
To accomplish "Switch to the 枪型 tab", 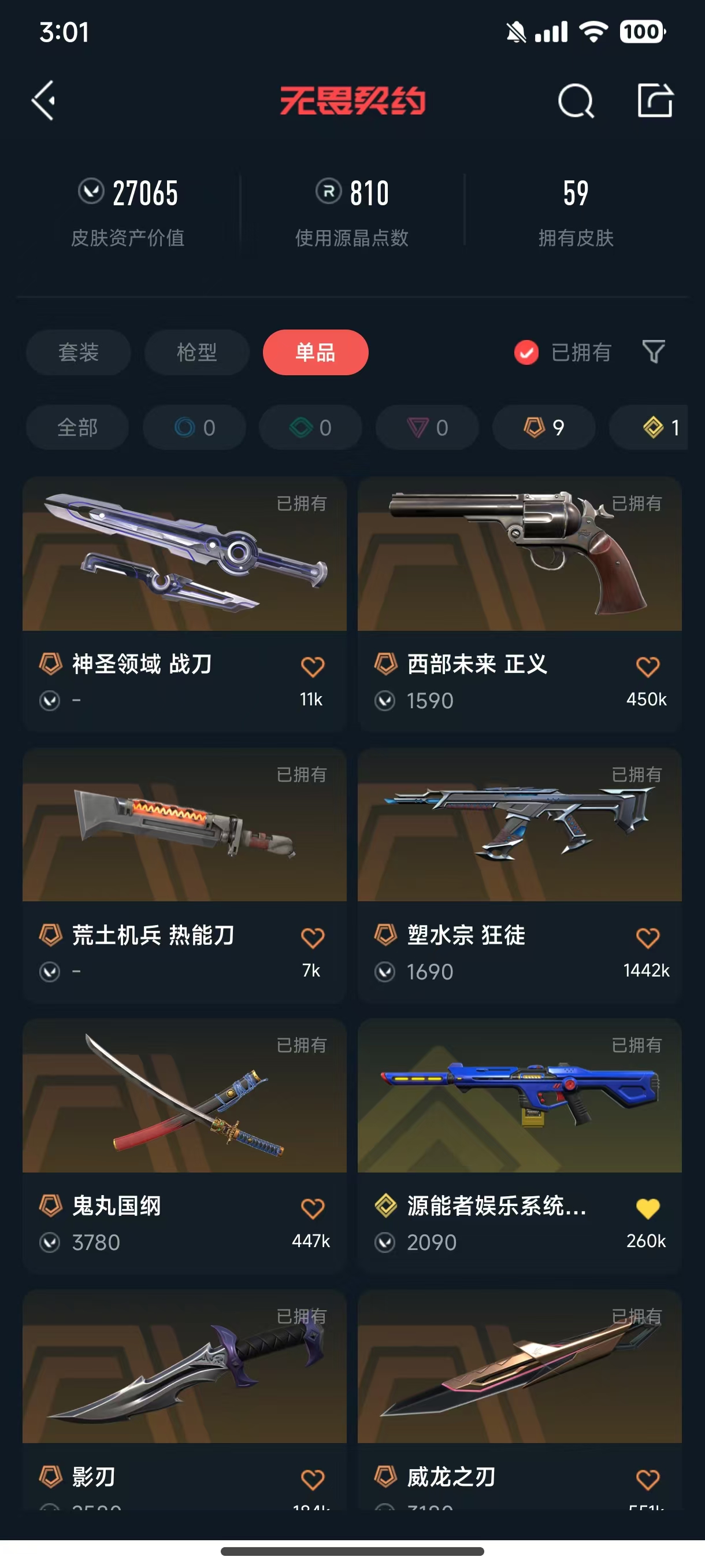I will (x=196, y=353).
